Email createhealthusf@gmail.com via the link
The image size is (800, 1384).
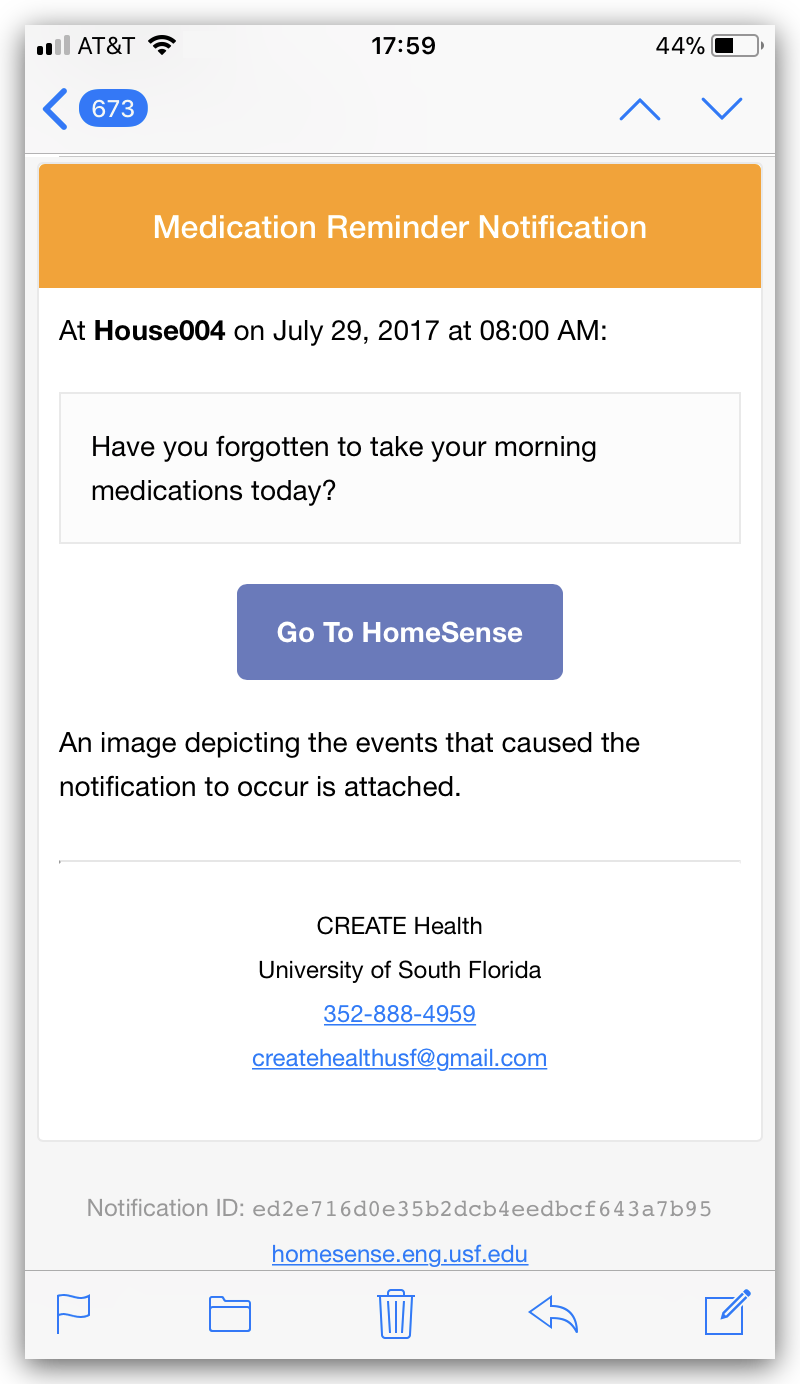400,1058
